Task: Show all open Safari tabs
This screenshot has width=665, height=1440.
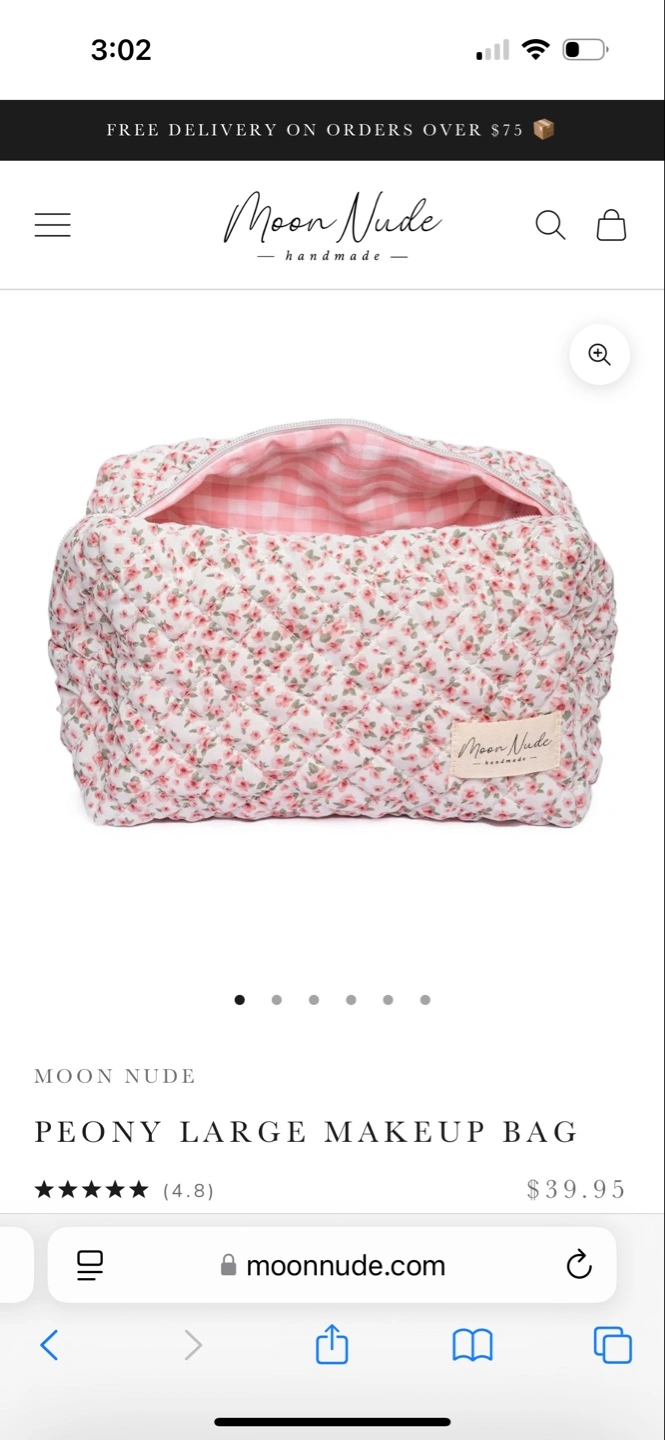Action: (x=613, y=1345)
